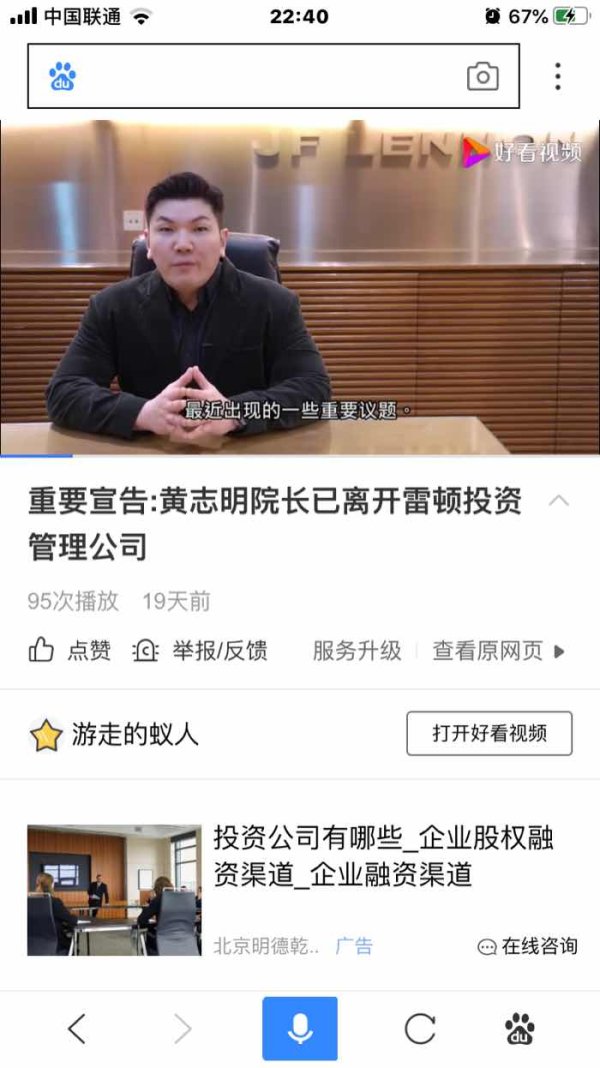Go forward with the browser forward arrow

(183, 1028)
